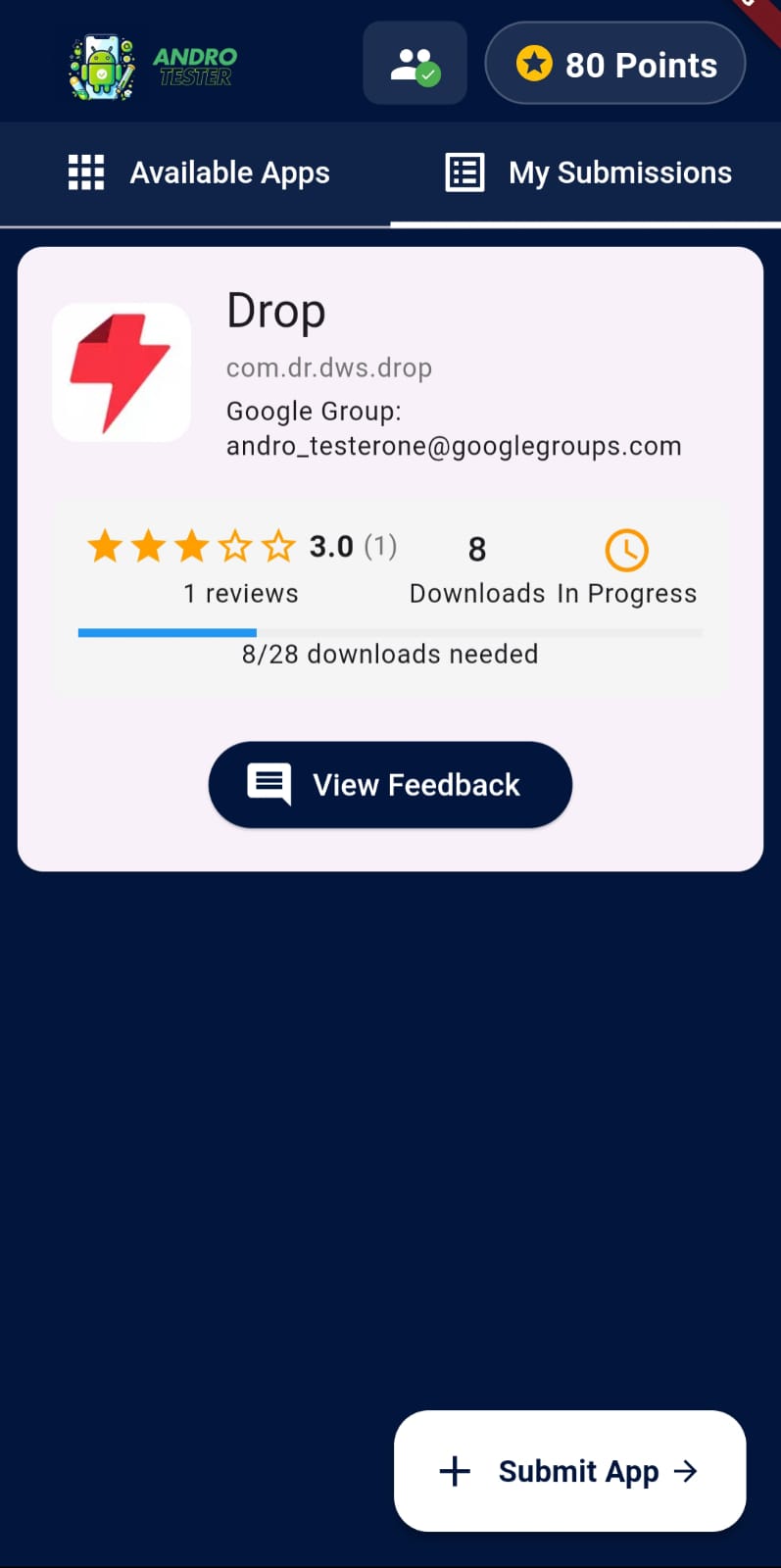This screenshot has height=1568, width=781.
Task: Switch to the My Submissions tab
Action: (619, 171)
